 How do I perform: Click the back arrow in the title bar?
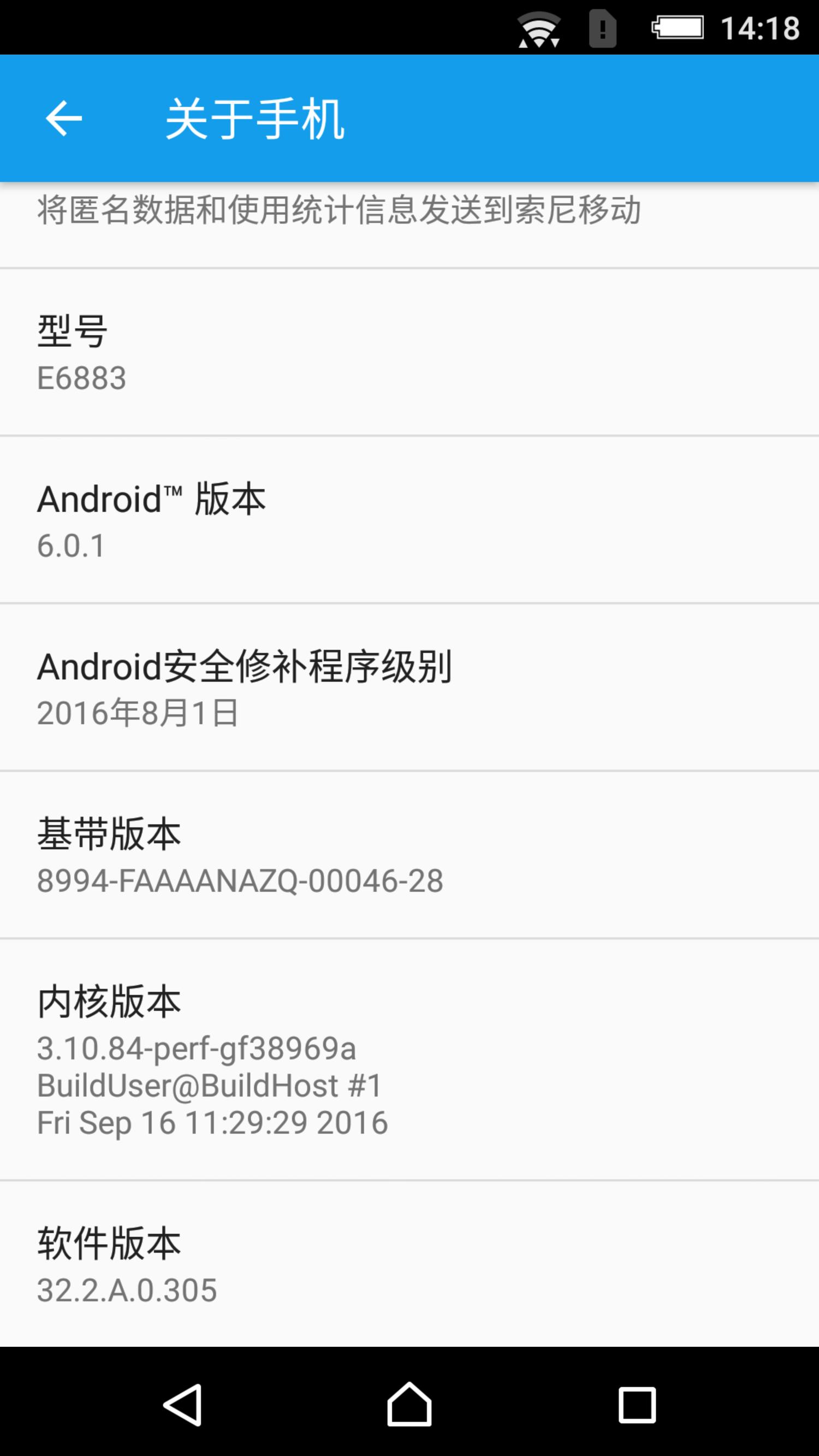pyautogui.click(x=64, y=119)
